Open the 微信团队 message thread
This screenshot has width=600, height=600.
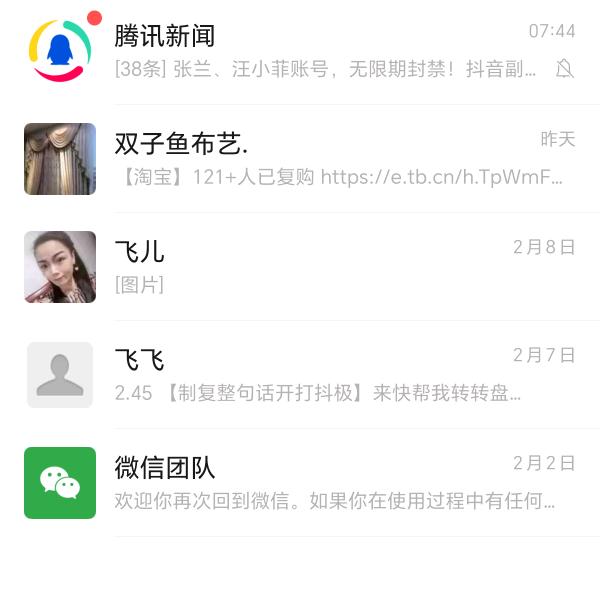[300, 483]
